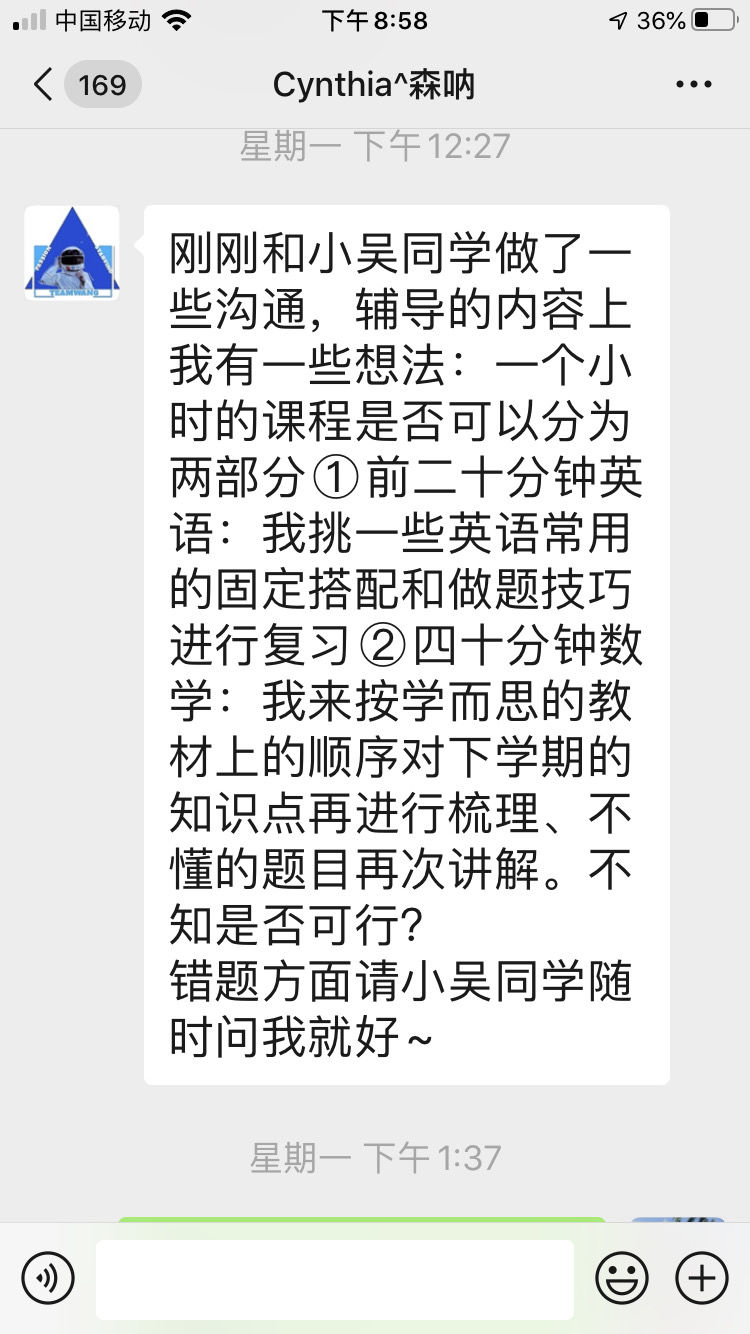Tap the message text field
750x1334 pixels.
(335, 1279)
